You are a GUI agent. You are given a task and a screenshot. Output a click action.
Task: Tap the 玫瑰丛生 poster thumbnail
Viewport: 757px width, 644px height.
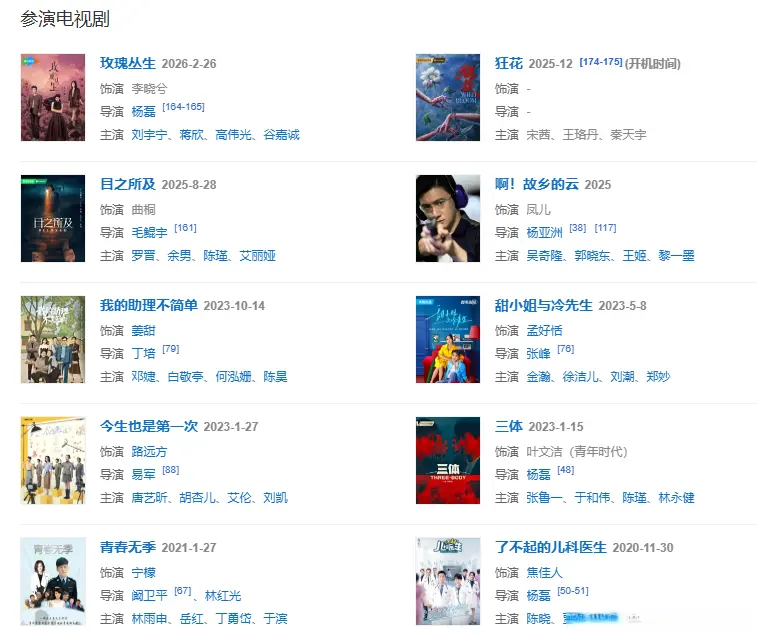pyautogui.click(x=53, y=97)
